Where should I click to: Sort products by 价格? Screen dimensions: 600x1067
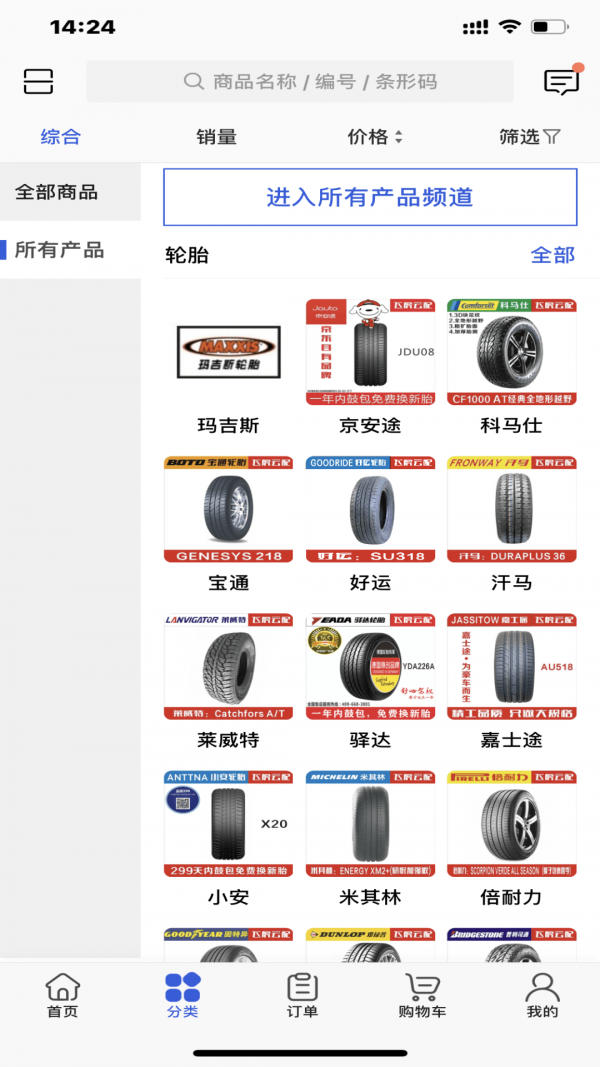point(375,137)
